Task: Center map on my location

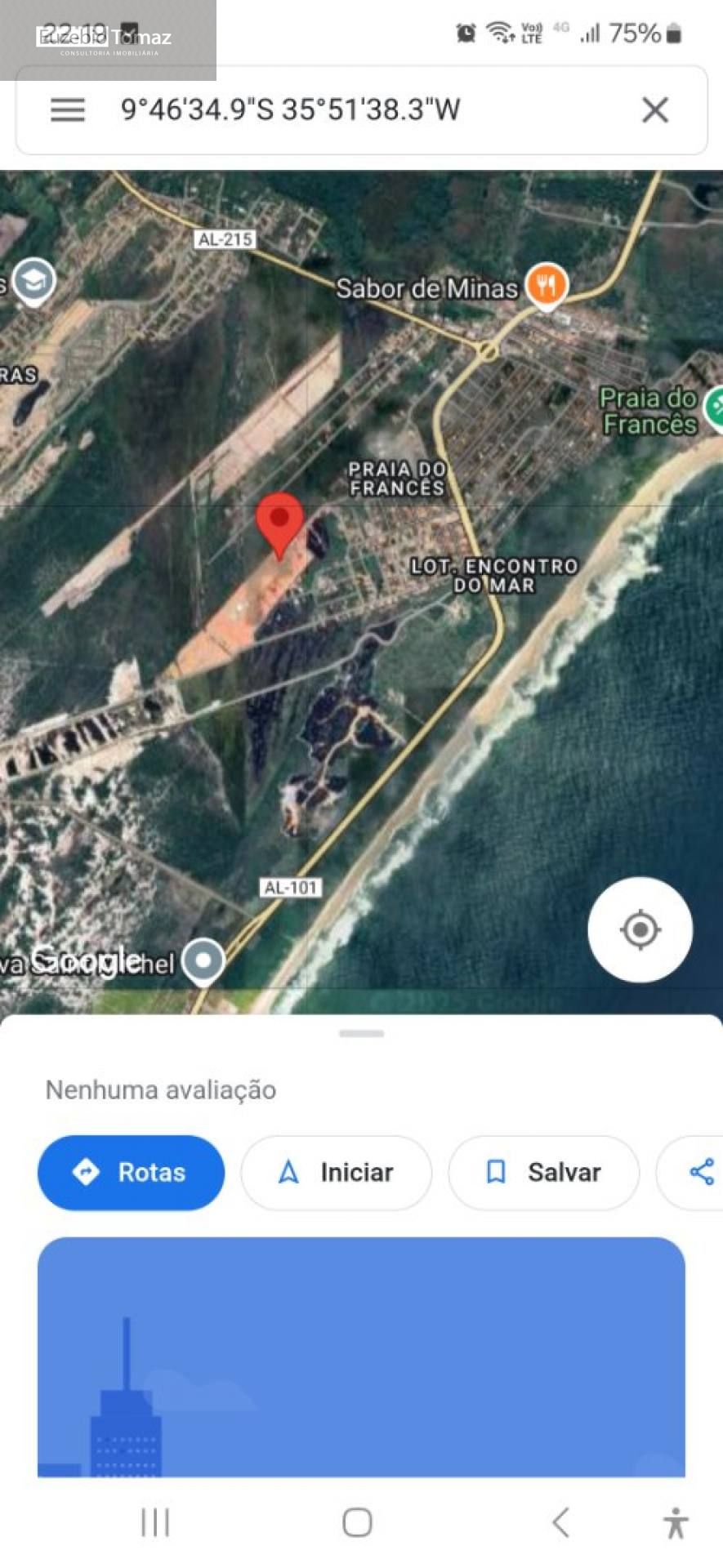Action: click(640, 929)
